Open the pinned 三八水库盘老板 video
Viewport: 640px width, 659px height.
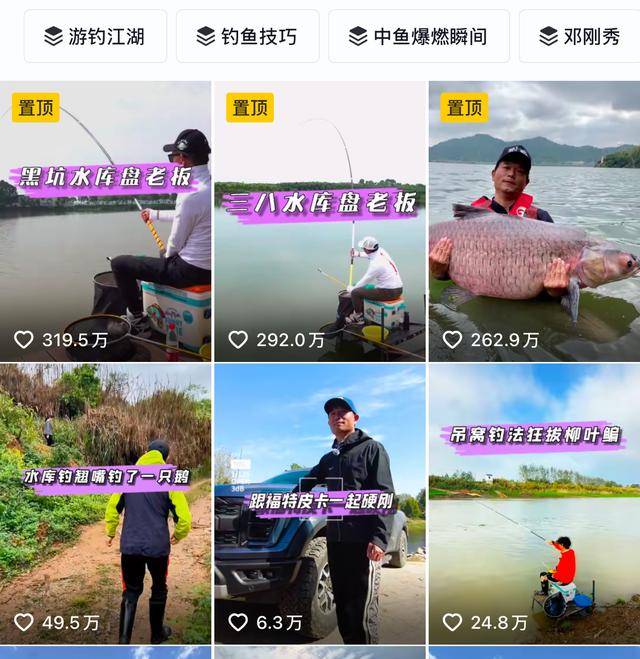click(320, 220)
